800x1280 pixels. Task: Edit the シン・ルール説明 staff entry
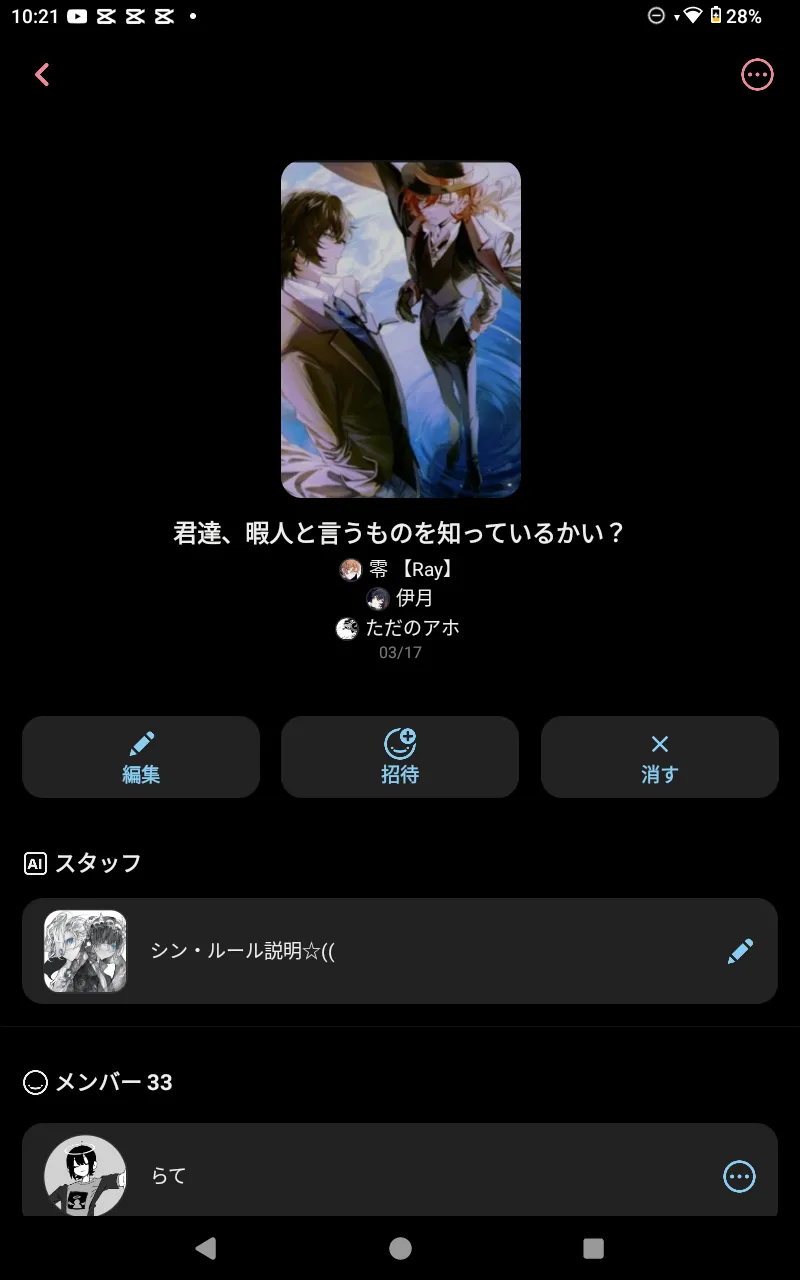[740, 951]
